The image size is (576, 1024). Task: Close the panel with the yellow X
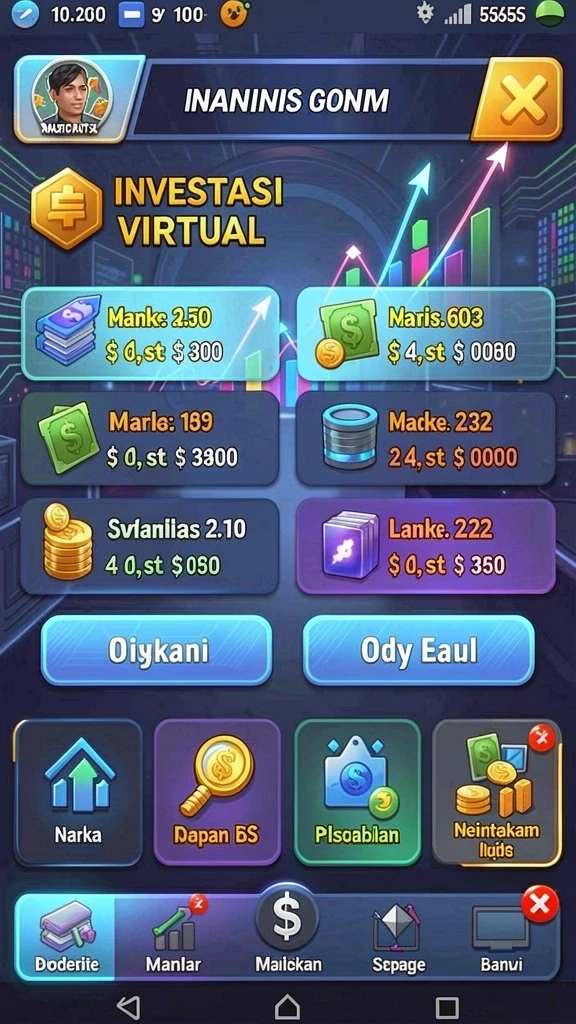(519, 99)
